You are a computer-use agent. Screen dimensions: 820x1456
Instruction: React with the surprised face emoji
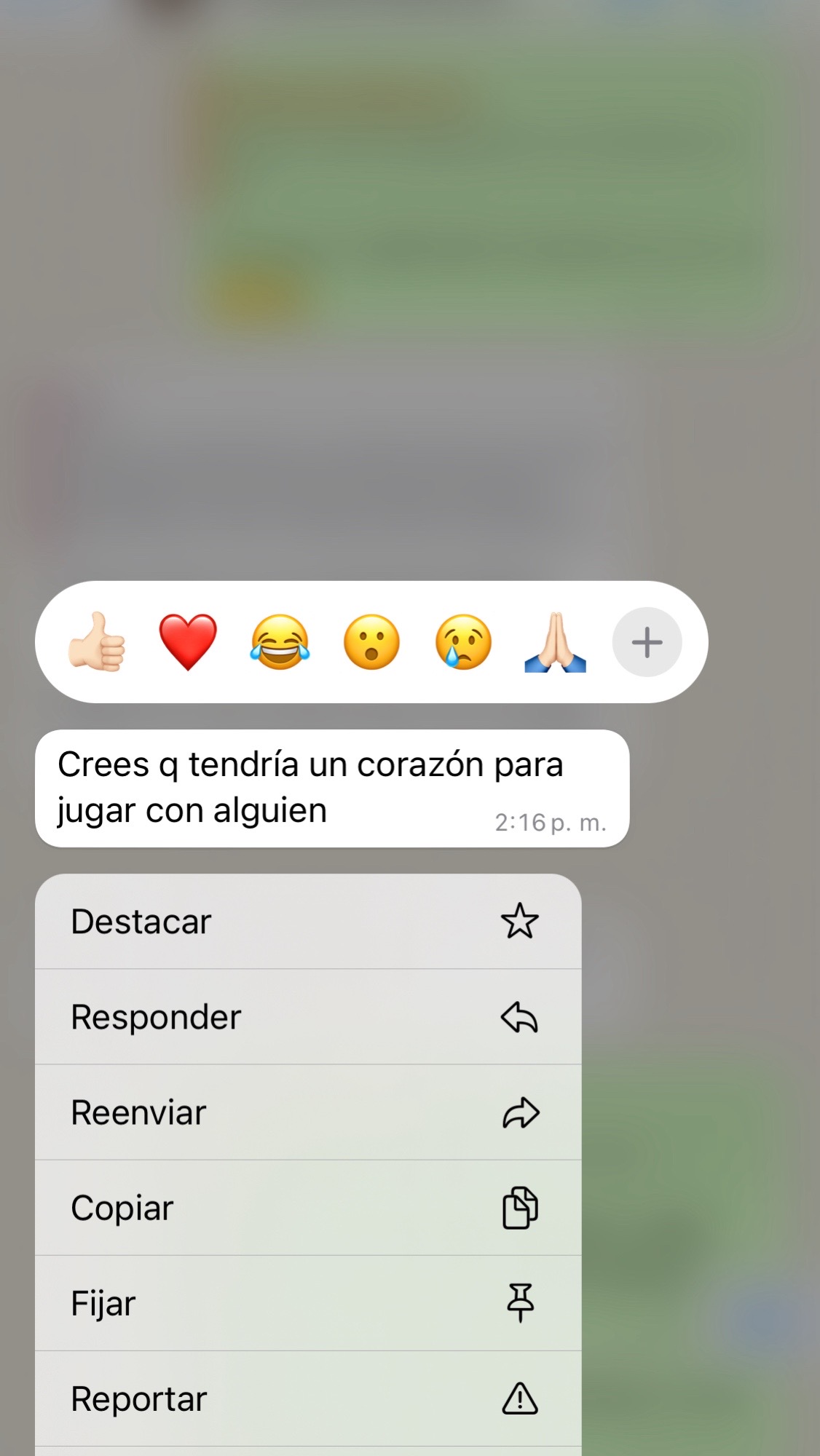coord(371,642)
